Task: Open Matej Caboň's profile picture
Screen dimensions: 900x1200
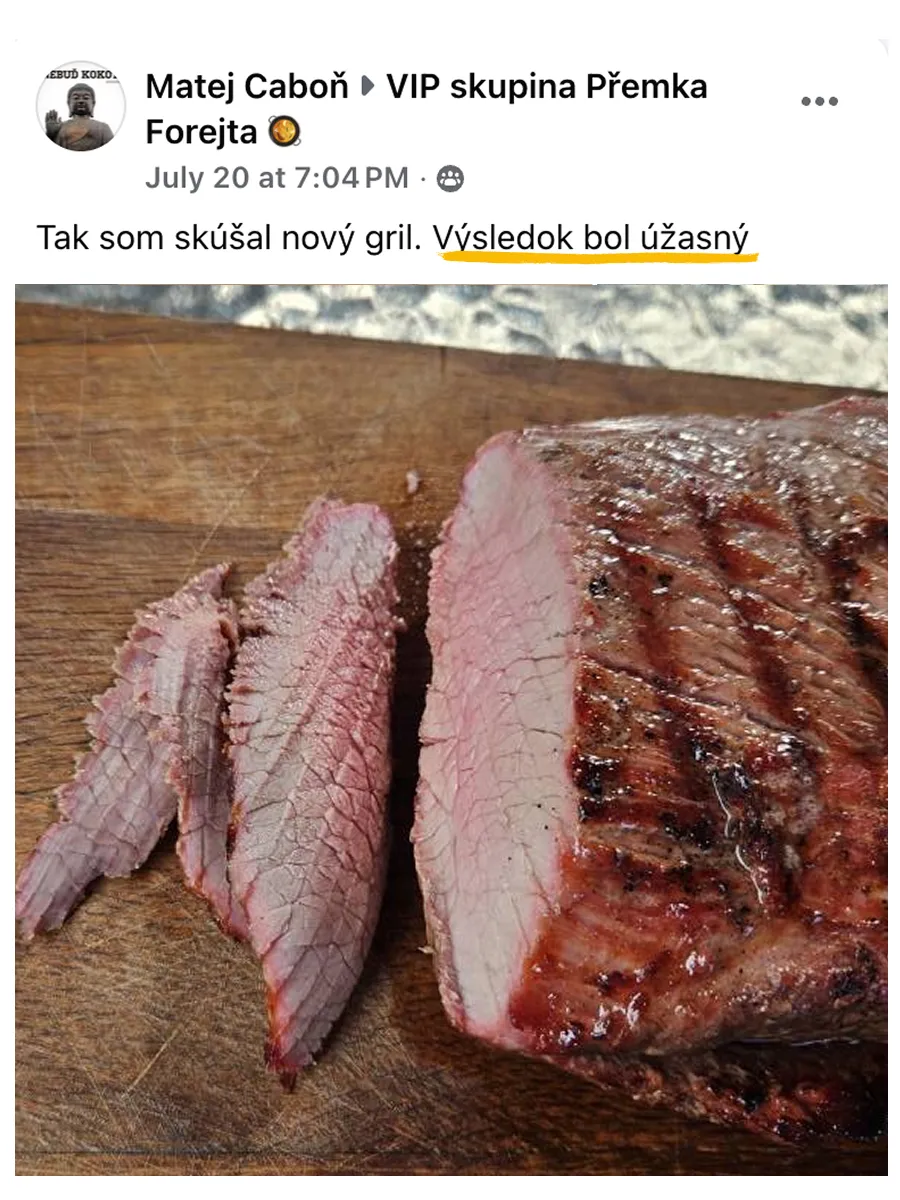Action: click(x=80, y=106)
